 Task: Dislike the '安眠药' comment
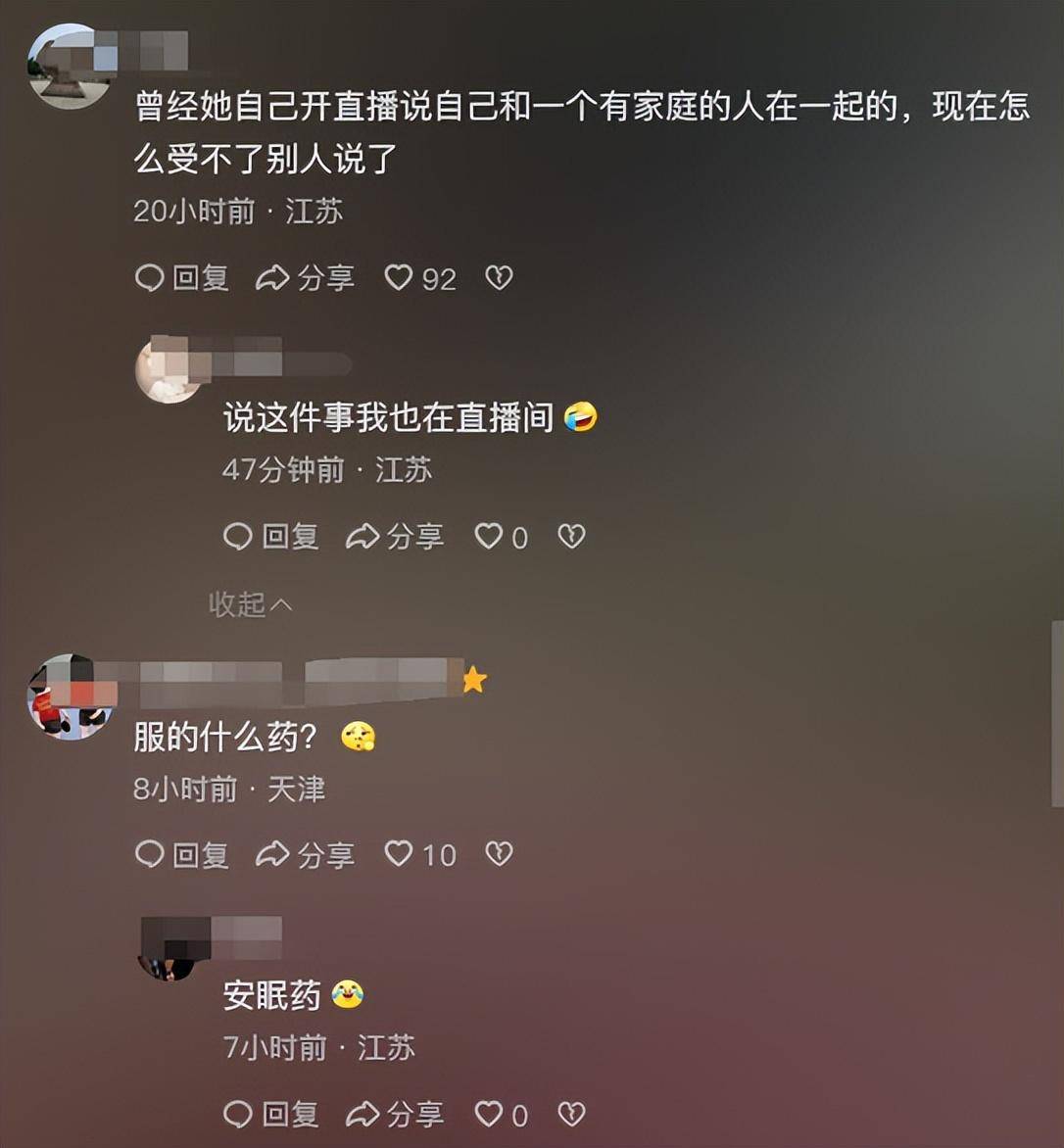[x=571, y=1115]
